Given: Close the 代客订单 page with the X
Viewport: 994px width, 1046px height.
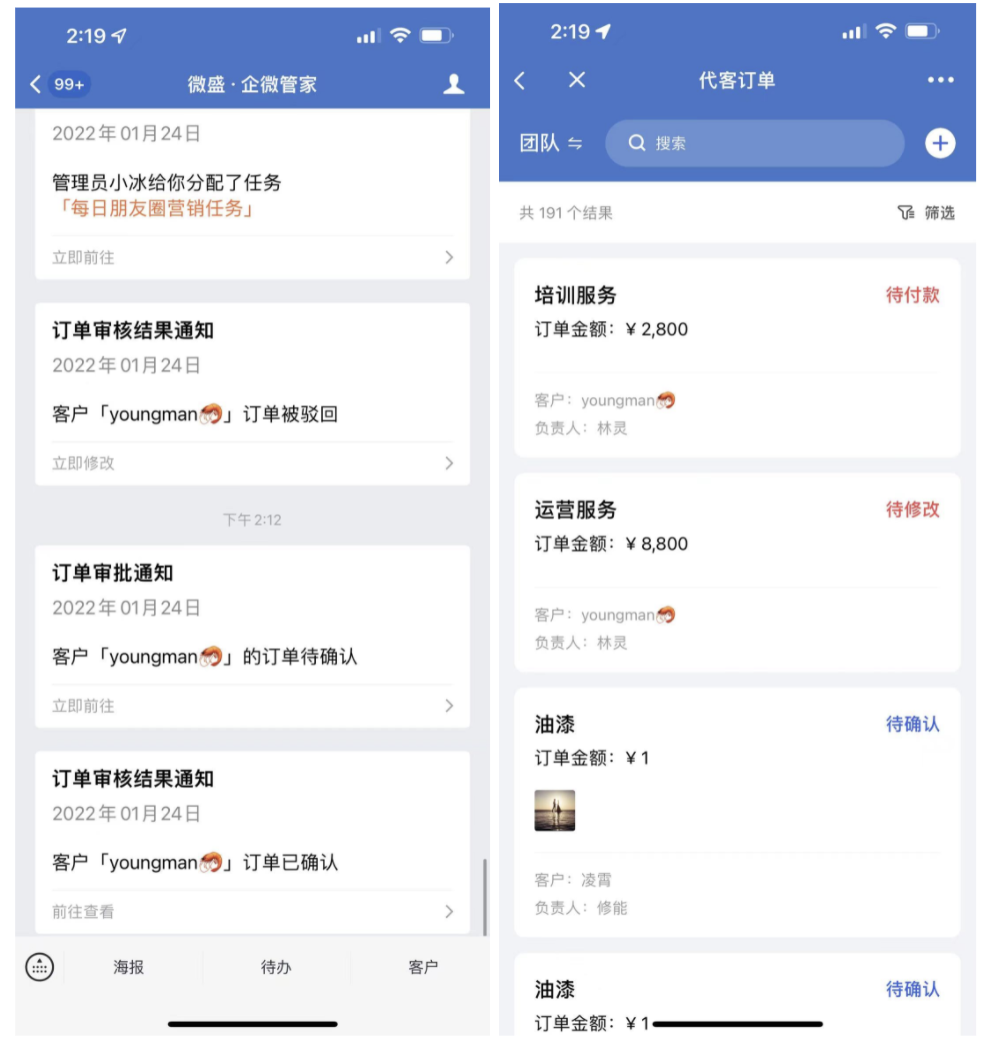Looking at the screenshot, I should point(577,80).
